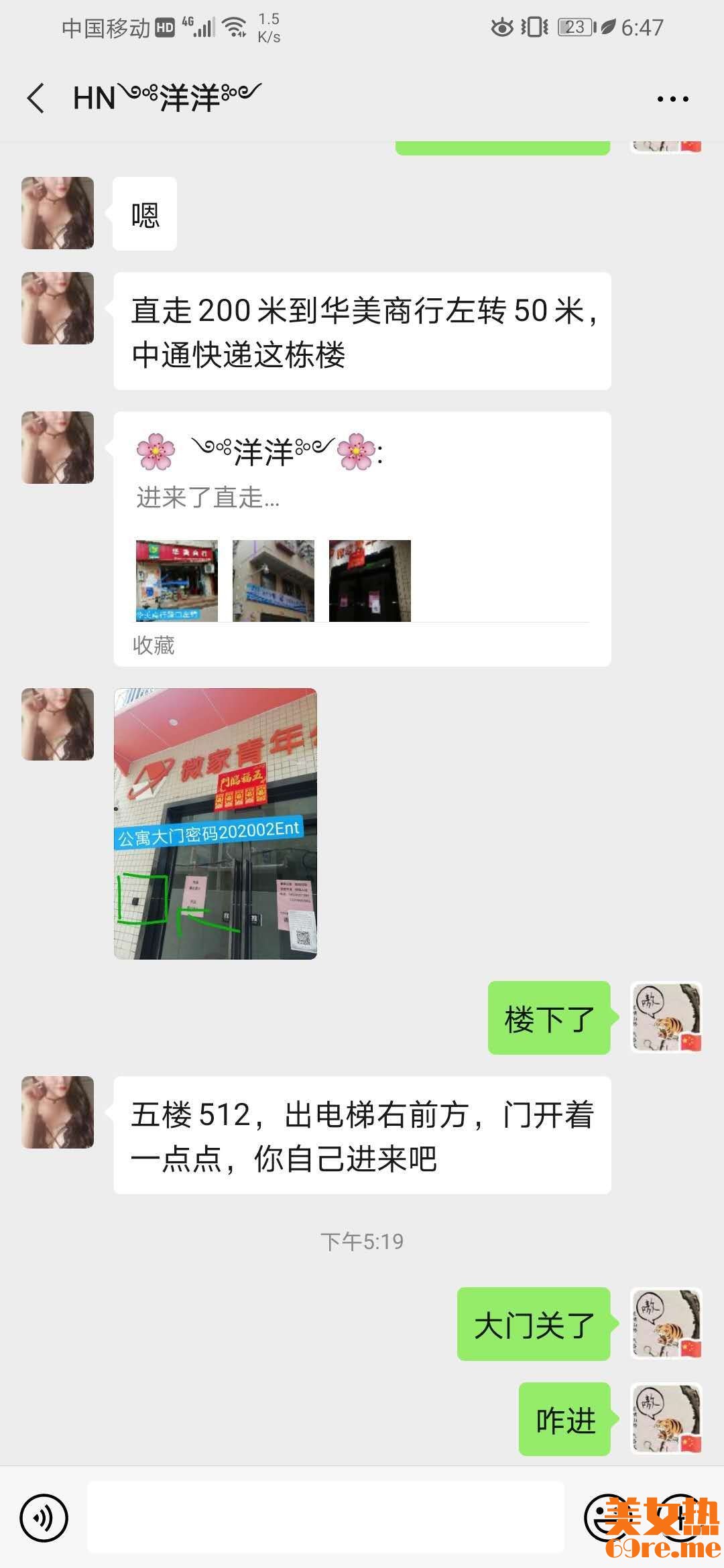View the apartment door photo message

[x=215, y=824]
